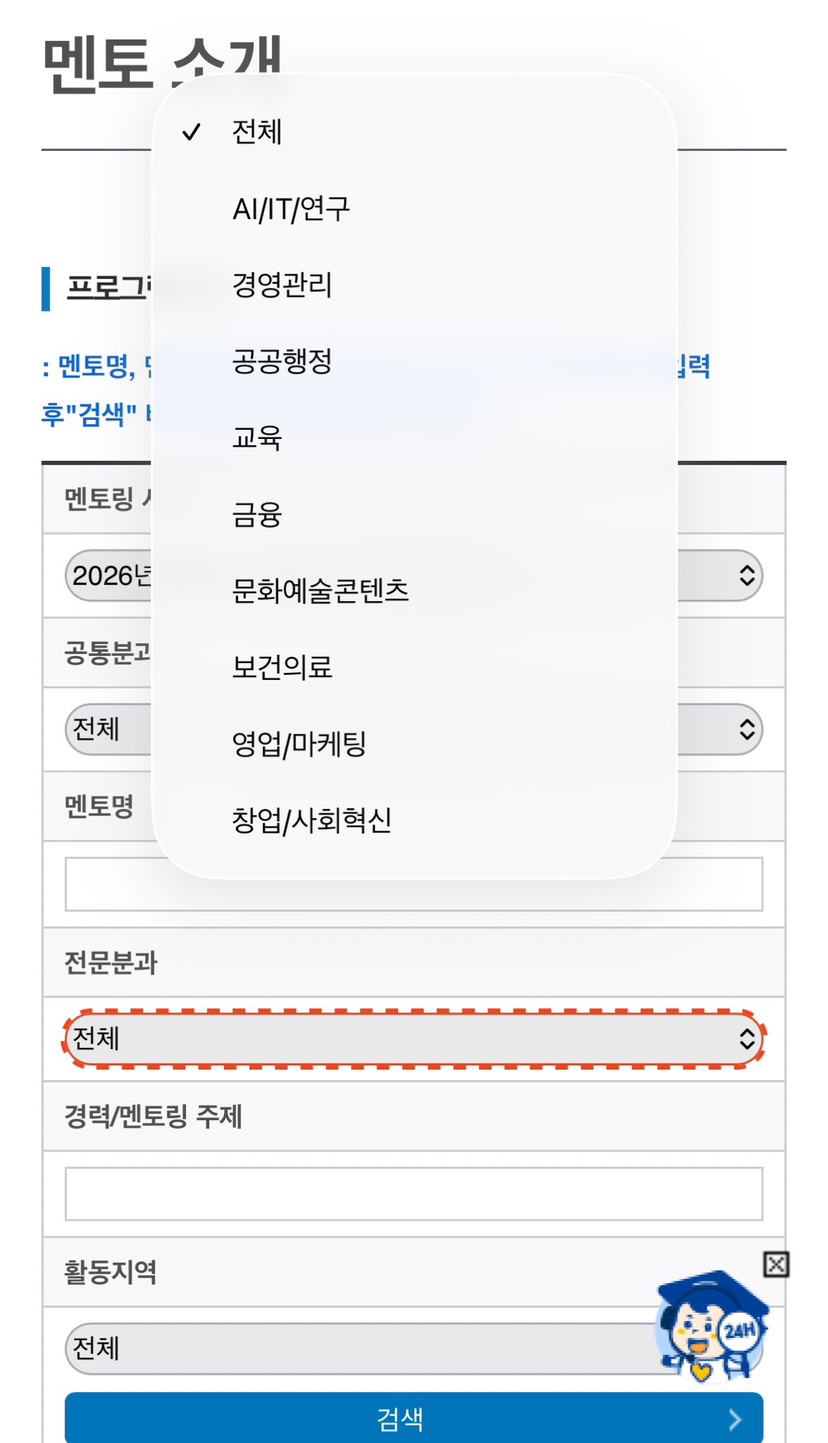Image resolution: width=828 pixels, height=1443 pixels.
Task: Choose the 교육 option
Action: click(x=414, y=438)
